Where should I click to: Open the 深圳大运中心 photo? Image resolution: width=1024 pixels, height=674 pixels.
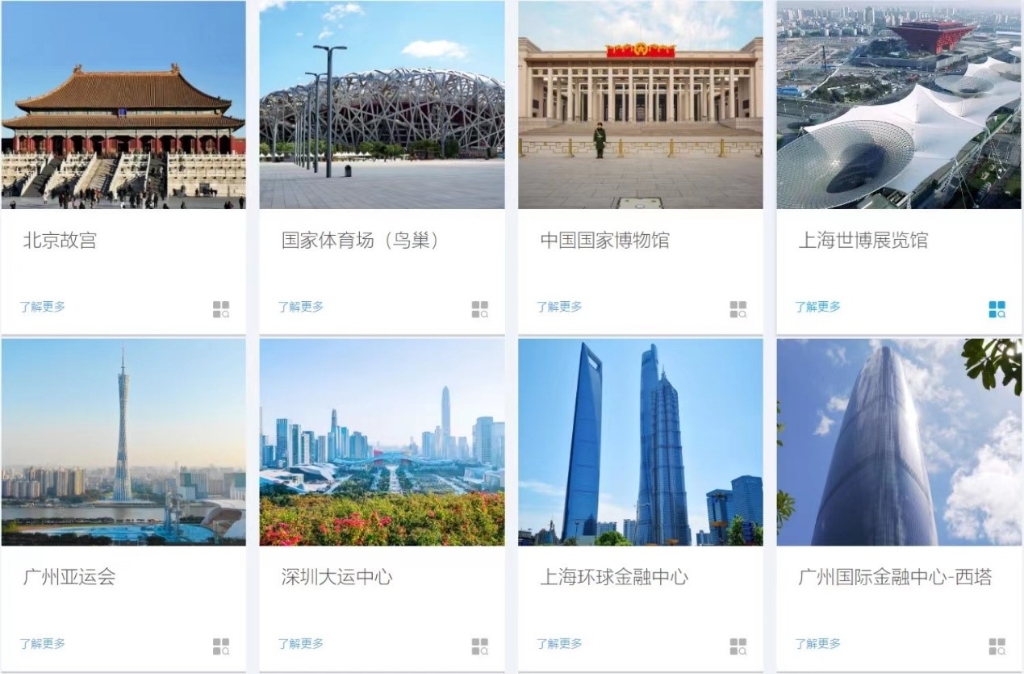click(x=381, y=442)
